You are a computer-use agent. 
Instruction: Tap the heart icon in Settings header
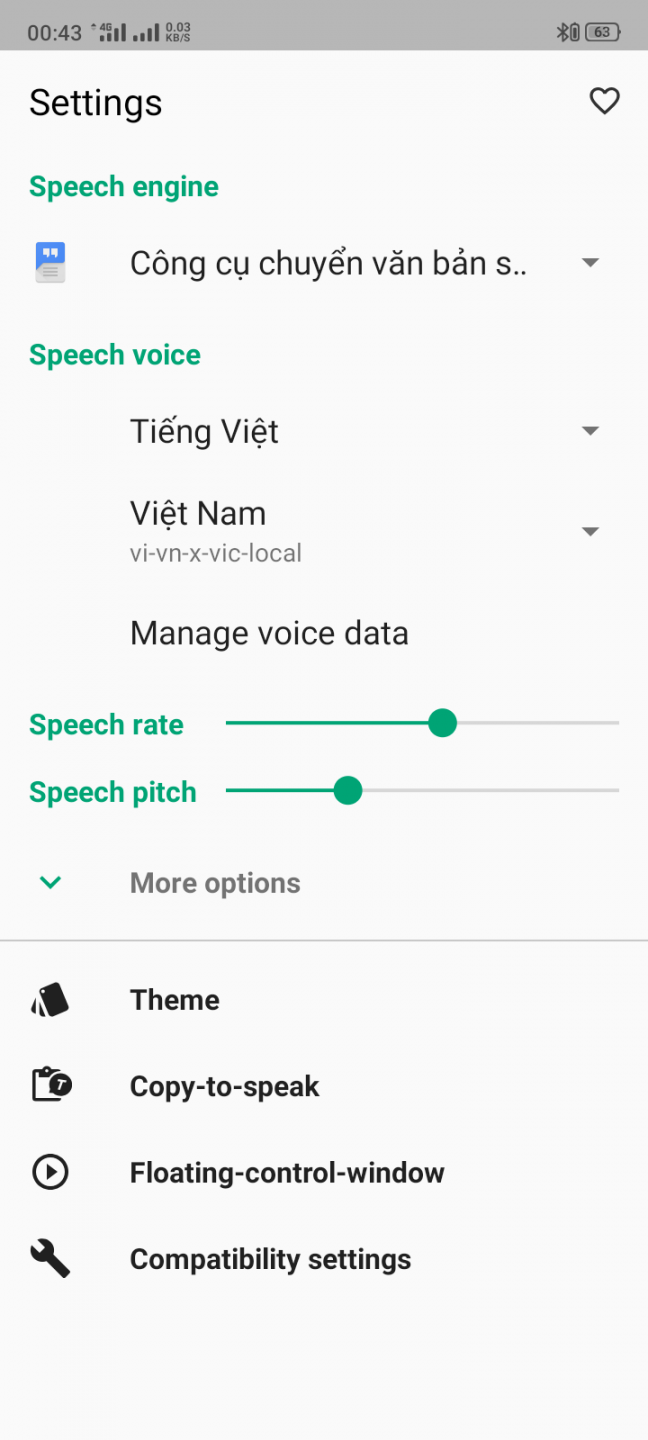click(604, 101)
